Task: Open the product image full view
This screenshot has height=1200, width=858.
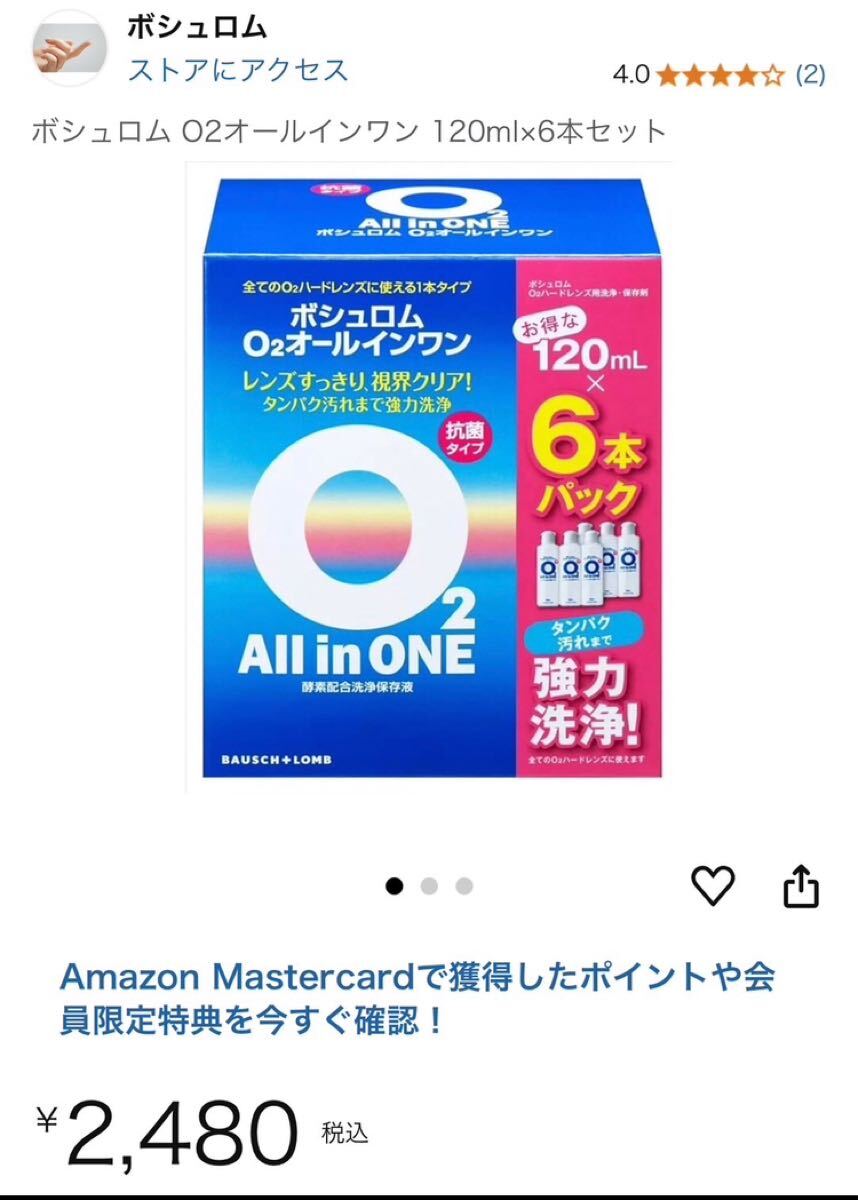Action: (430, 478)
